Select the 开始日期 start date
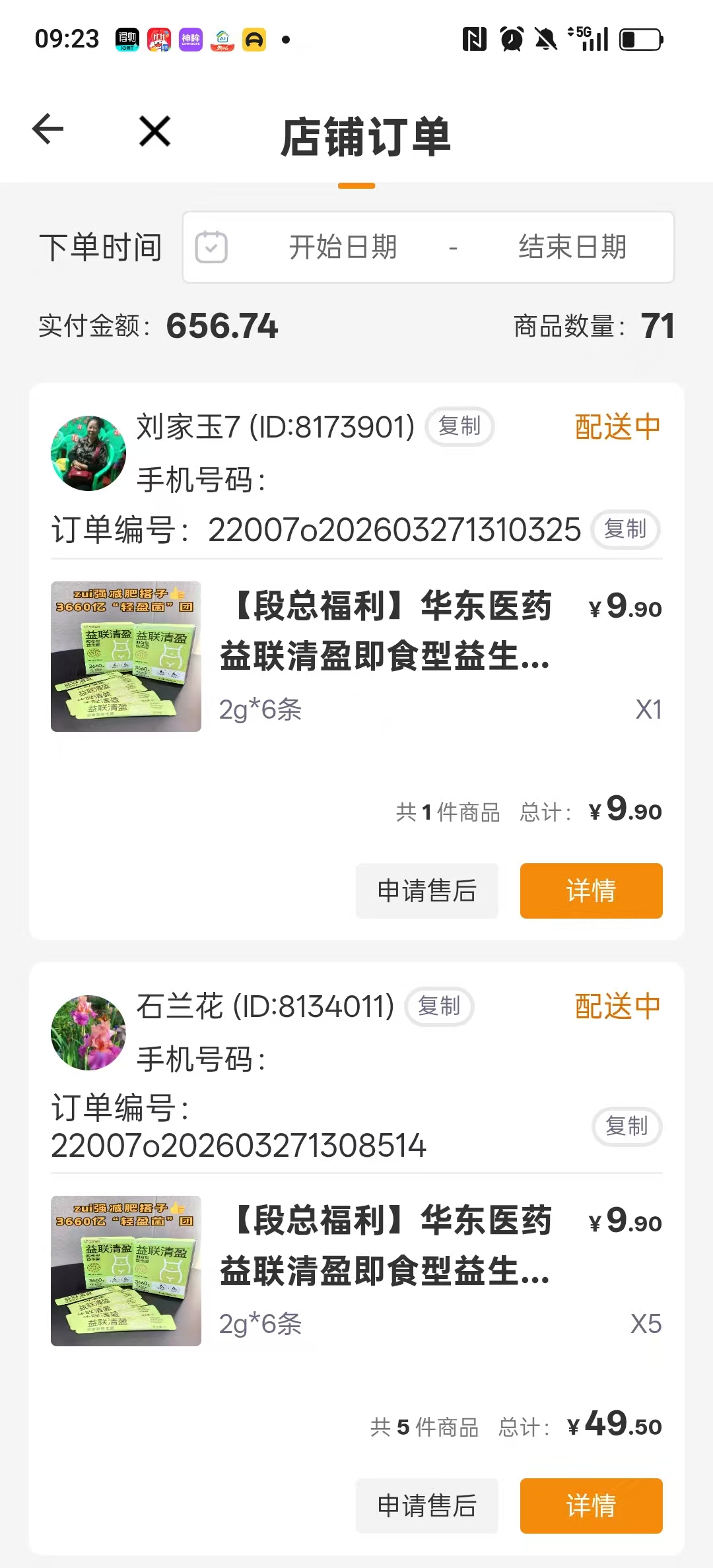Screen dimensions: 713x1568 point(343,247)
